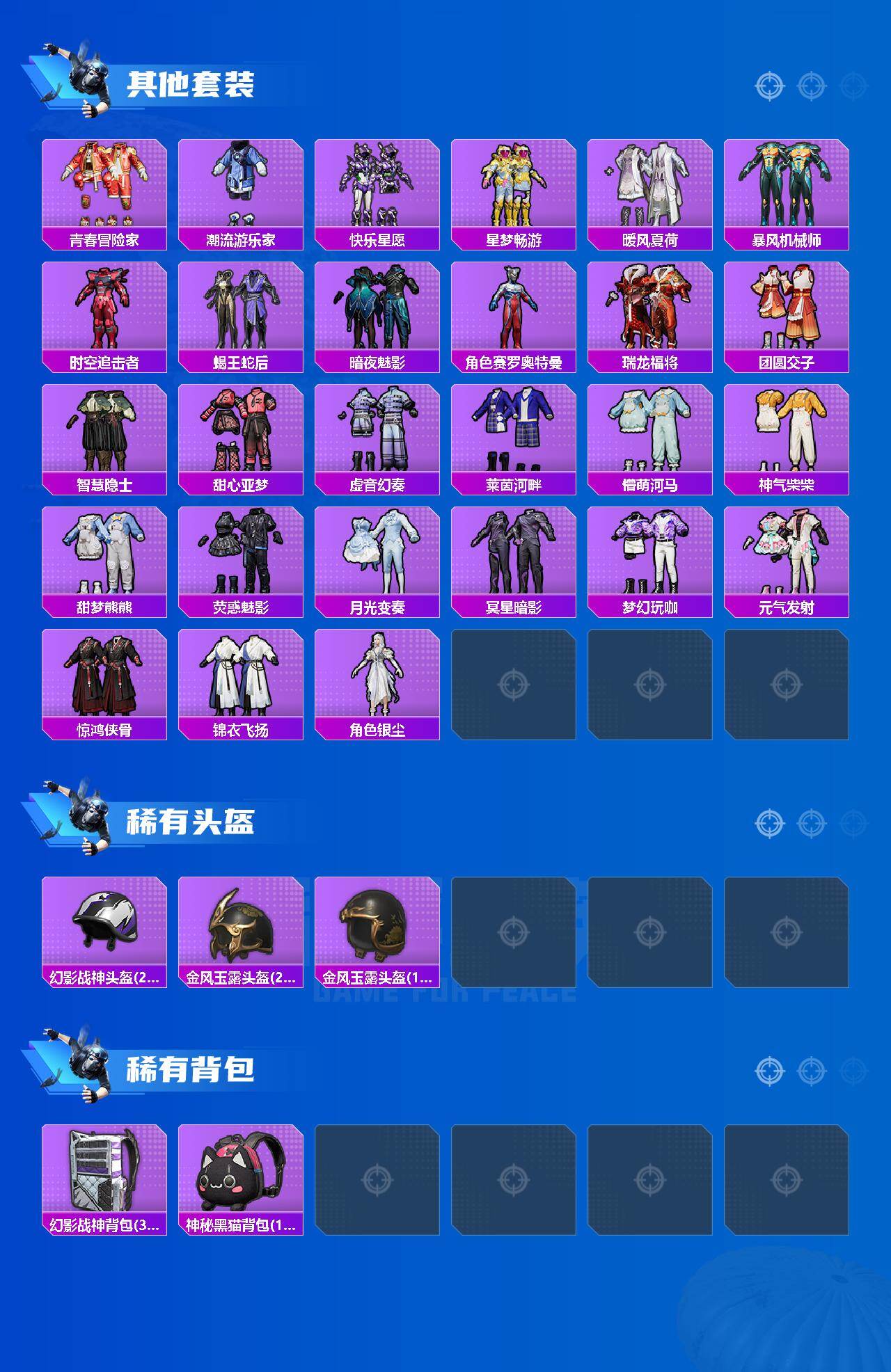Select the 角色赛罗奥特曼 character skin
891x1372 pixels.
[515, 313]
